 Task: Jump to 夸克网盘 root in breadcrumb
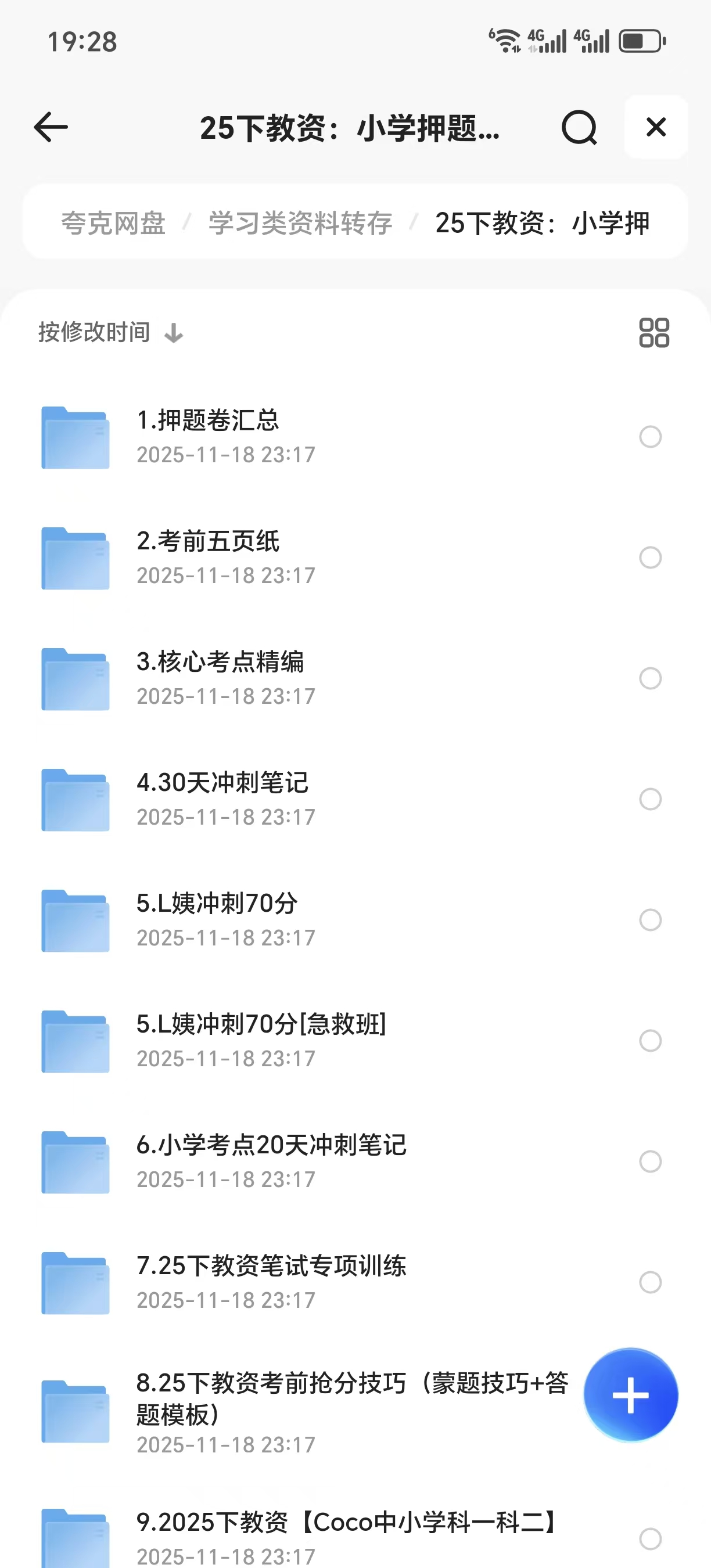[113, 223]
